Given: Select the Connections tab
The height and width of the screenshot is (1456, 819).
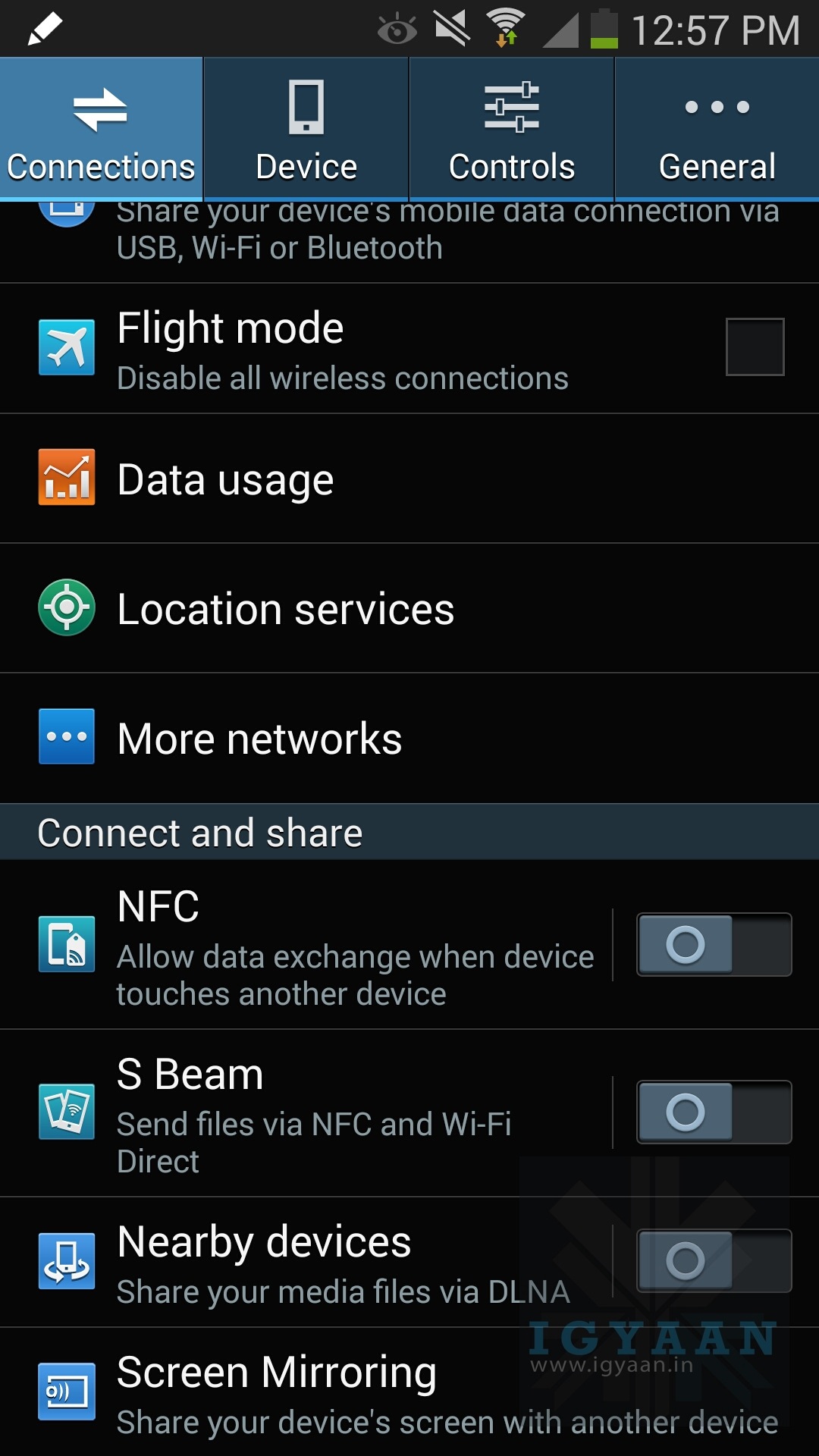Looking at the screenshot, I should (101, 129).
